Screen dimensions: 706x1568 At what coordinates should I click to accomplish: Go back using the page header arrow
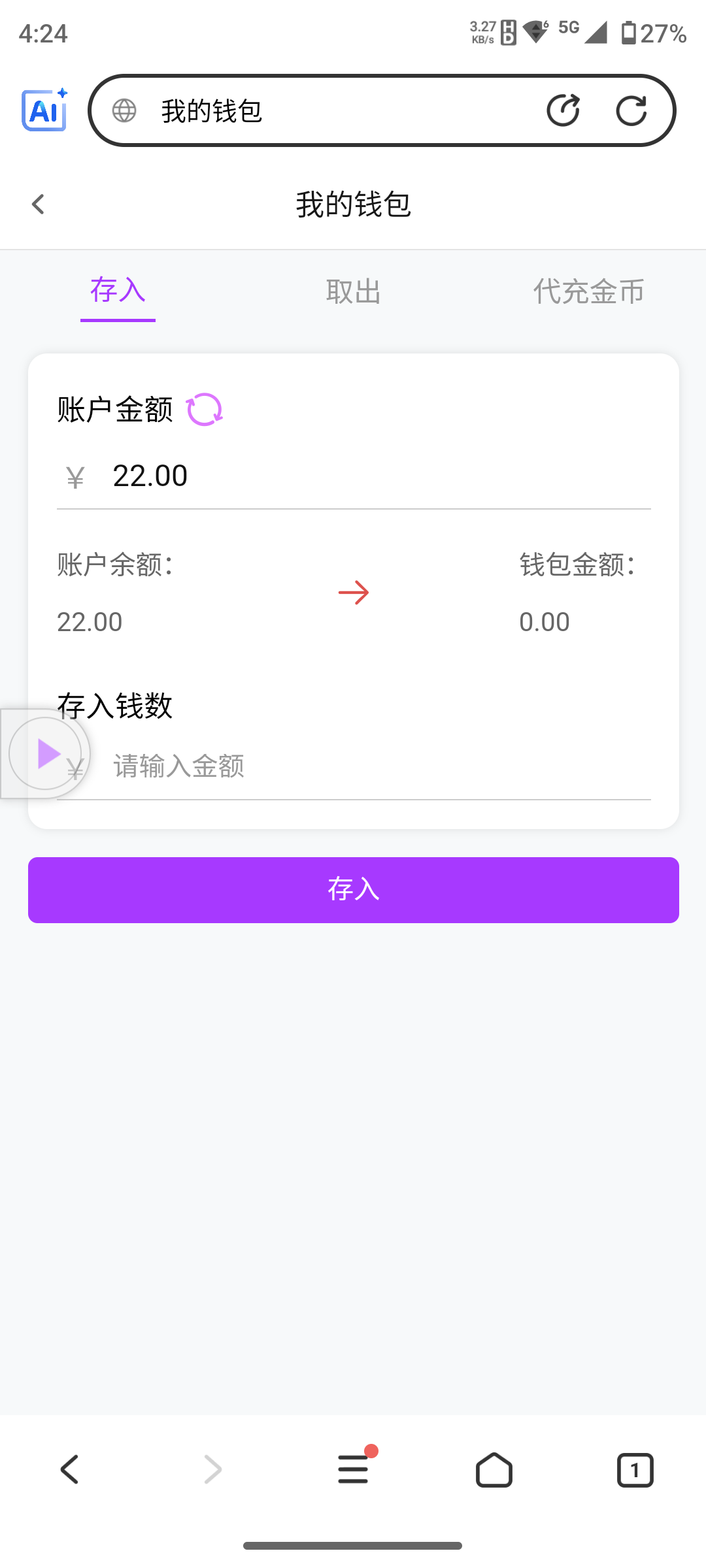[x=38, y=204]
